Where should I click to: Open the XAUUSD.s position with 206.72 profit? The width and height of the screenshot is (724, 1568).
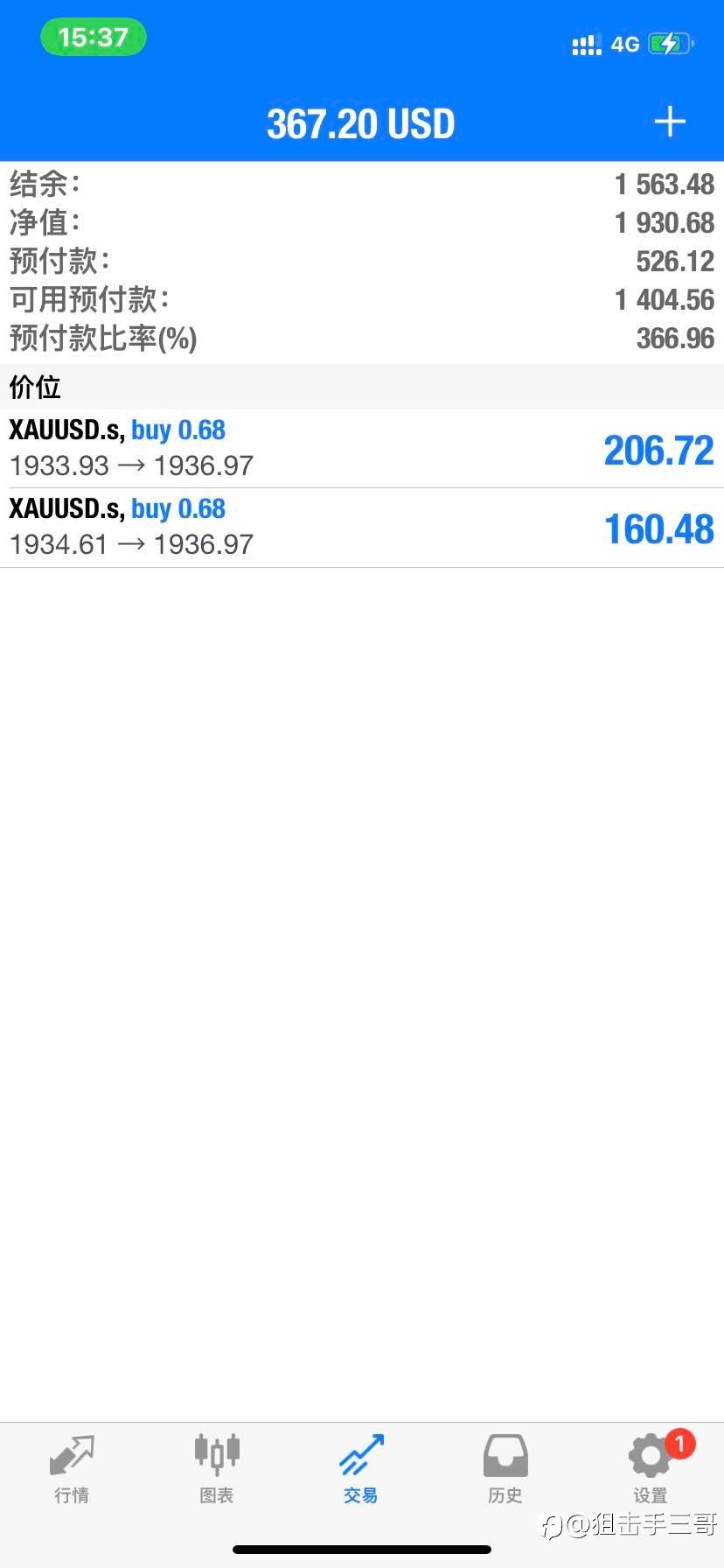pos(362,449)
